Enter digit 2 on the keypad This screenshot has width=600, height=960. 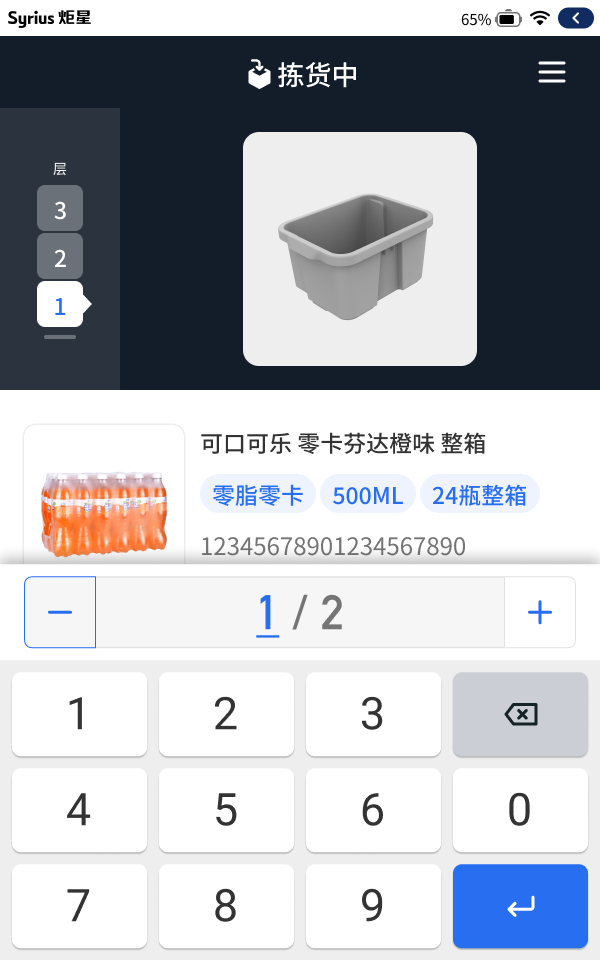tap(226, 714)
